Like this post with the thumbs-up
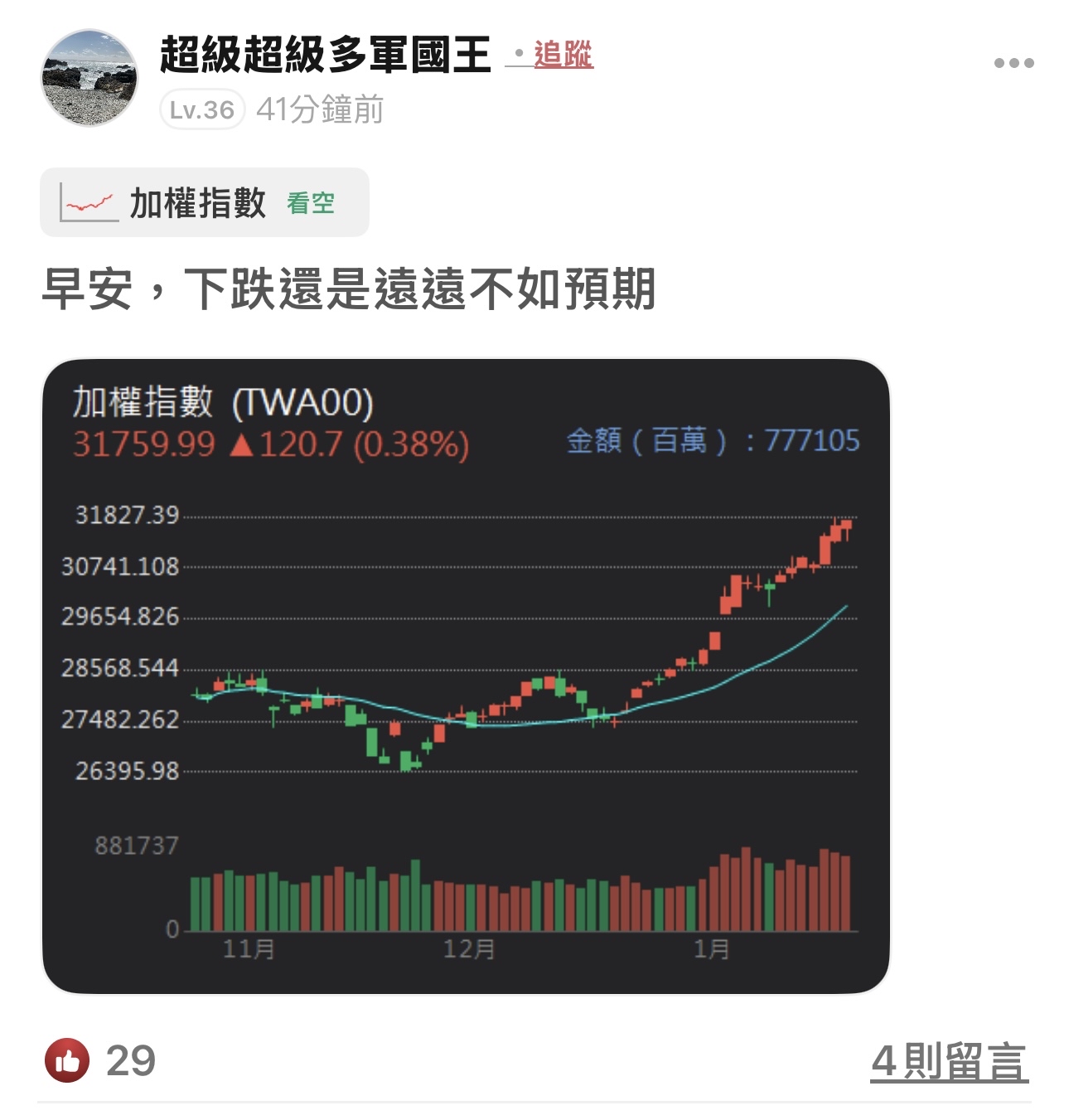 pos(68,1060)
